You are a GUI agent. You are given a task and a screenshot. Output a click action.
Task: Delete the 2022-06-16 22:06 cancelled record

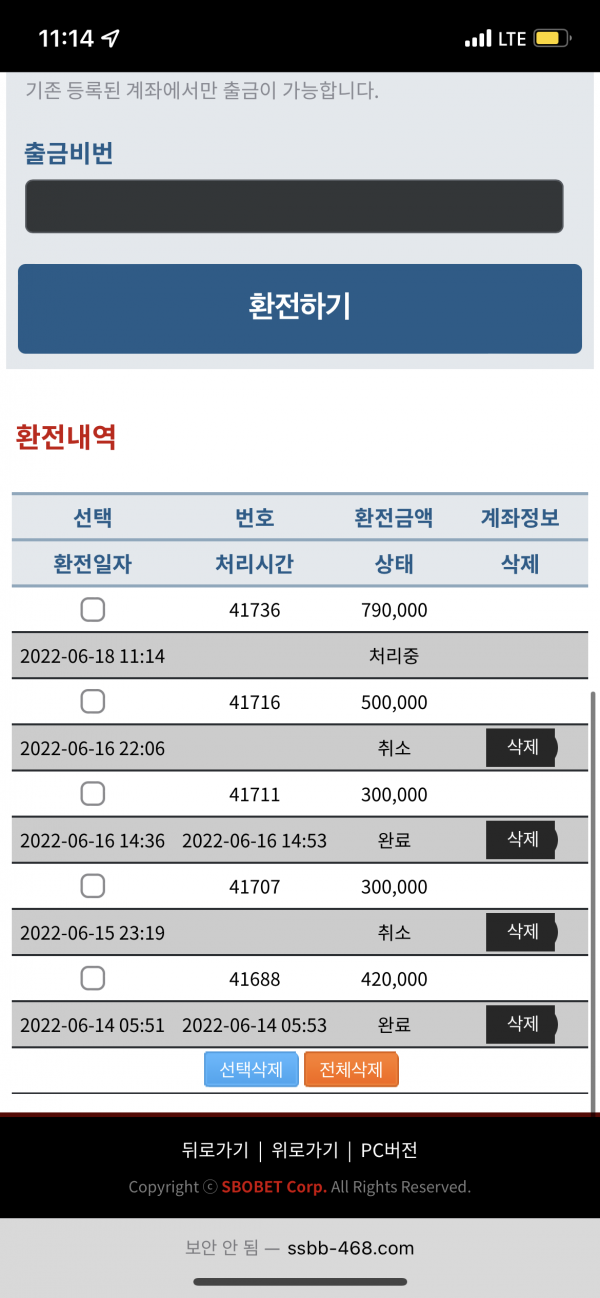click(521, 747)
